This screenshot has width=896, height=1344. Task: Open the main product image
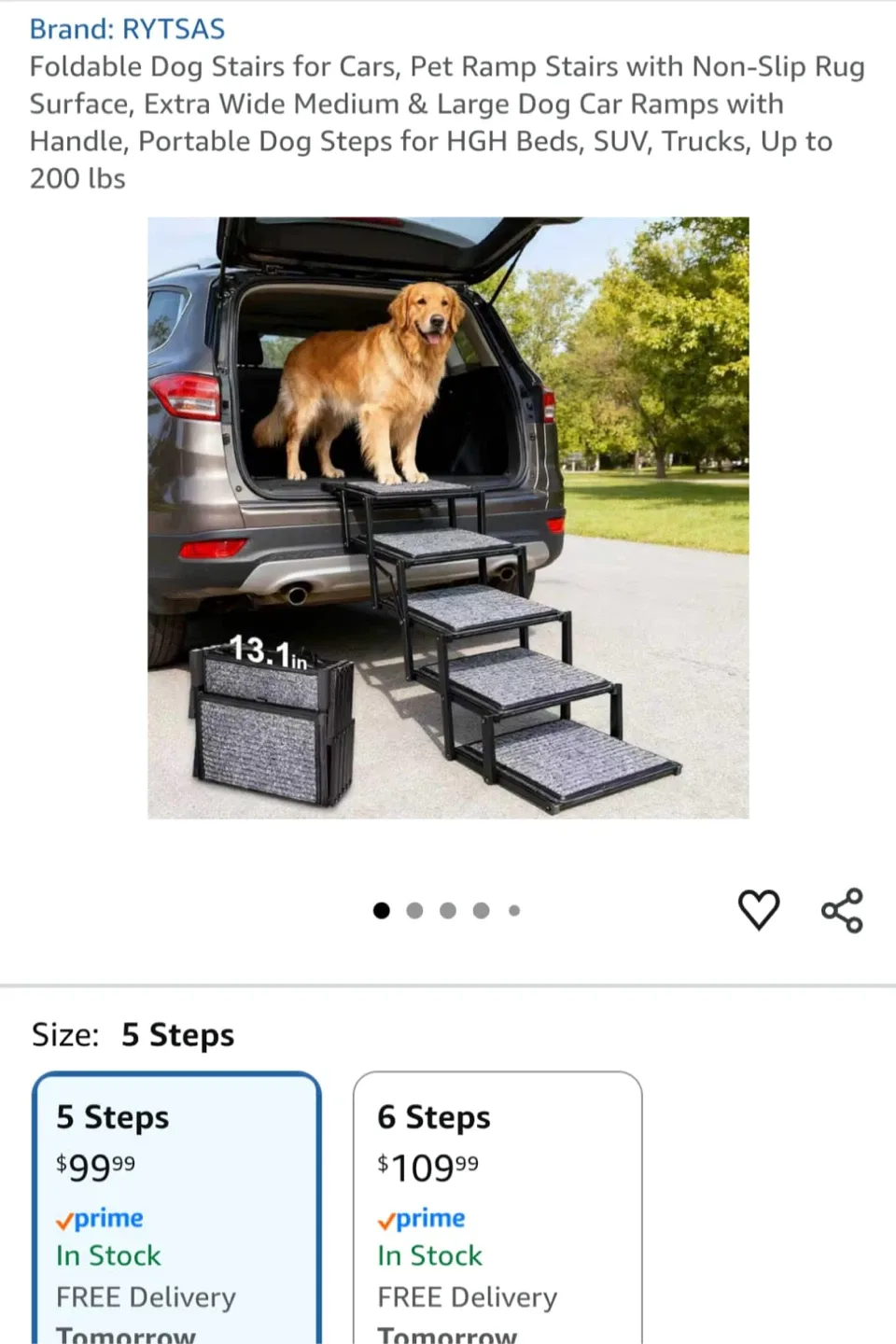(x=447, y=518)
